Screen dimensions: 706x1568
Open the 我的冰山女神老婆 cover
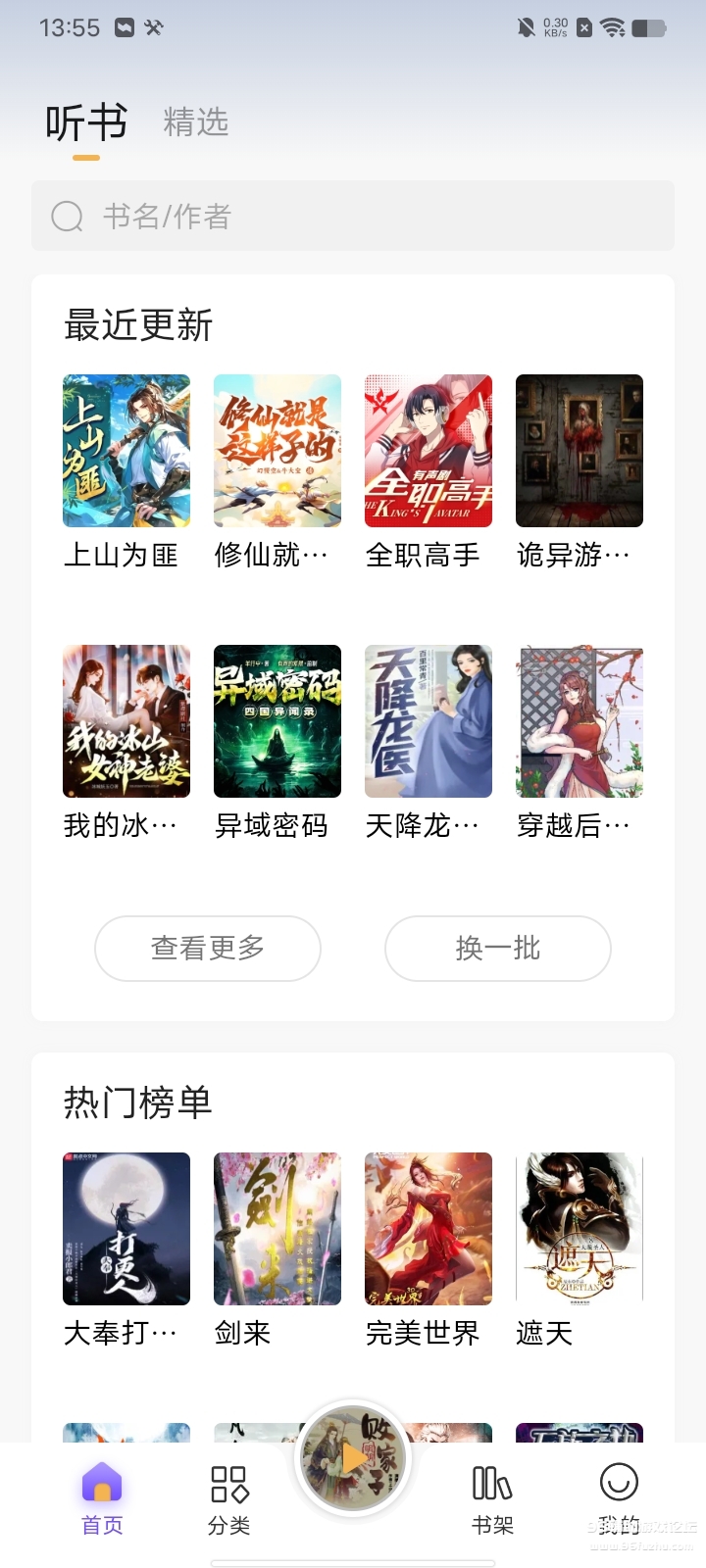[126, 721]
